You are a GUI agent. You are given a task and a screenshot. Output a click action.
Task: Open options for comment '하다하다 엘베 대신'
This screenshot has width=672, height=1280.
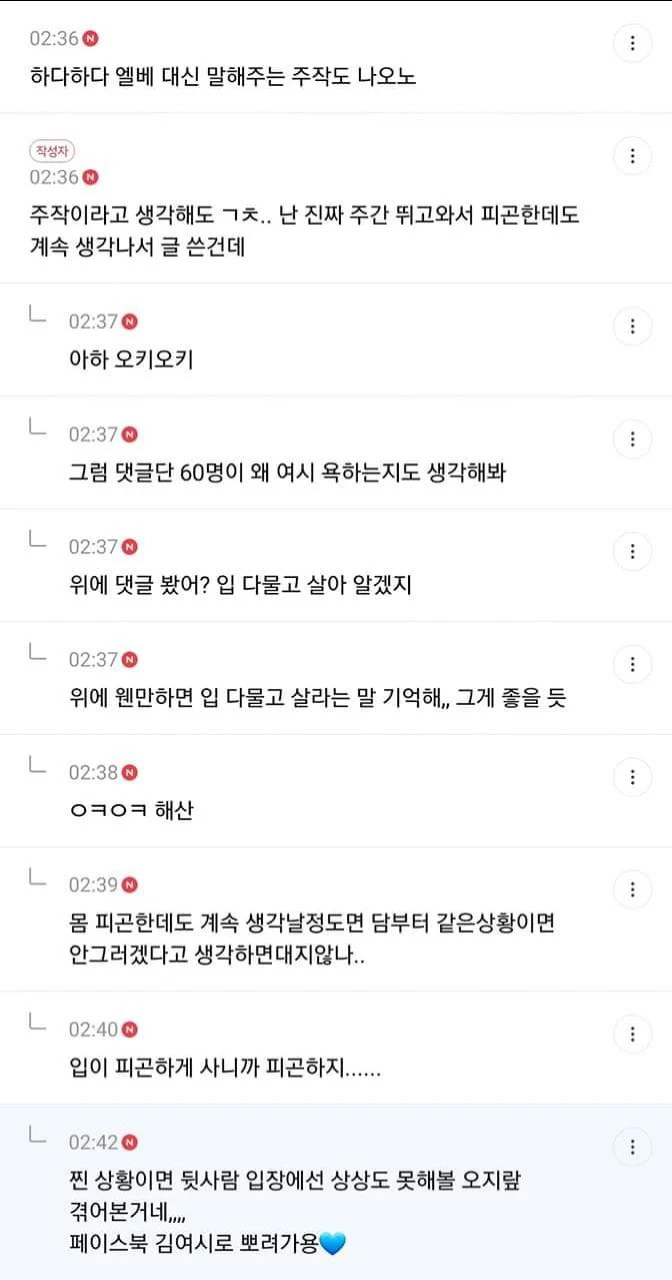click(x=632, y=43)
